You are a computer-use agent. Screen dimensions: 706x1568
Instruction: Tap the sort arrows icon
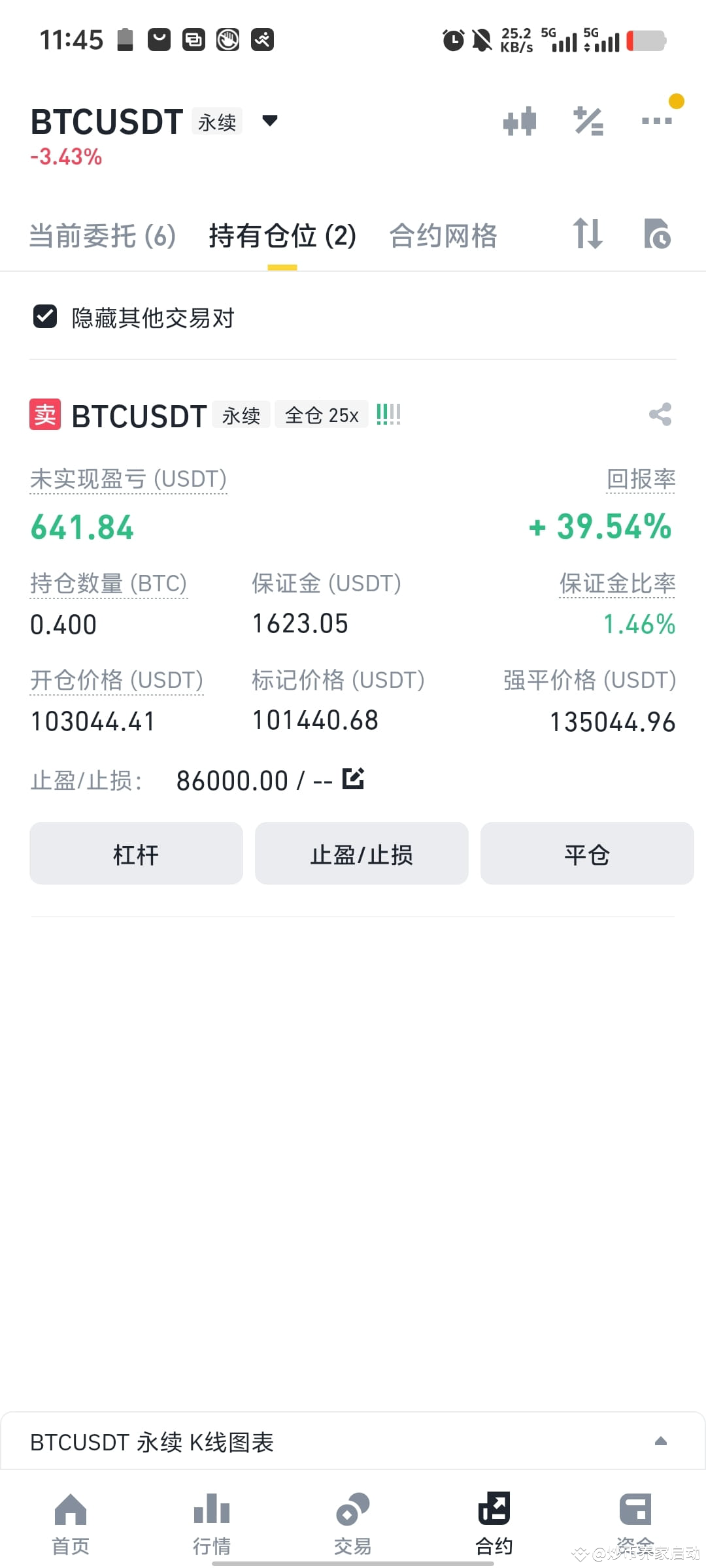587,234
